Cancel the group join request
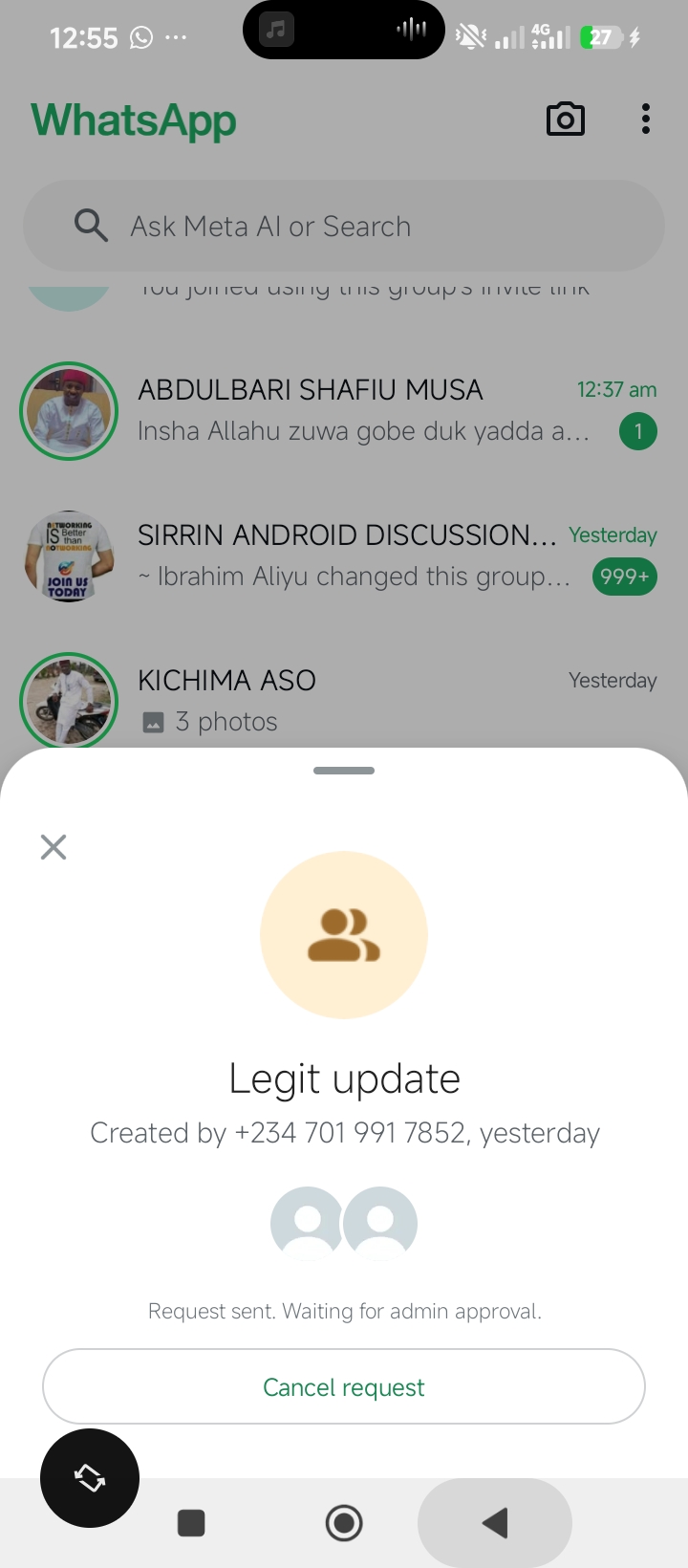Viewport: 688px width, 1568px height. click(344, 1386)
